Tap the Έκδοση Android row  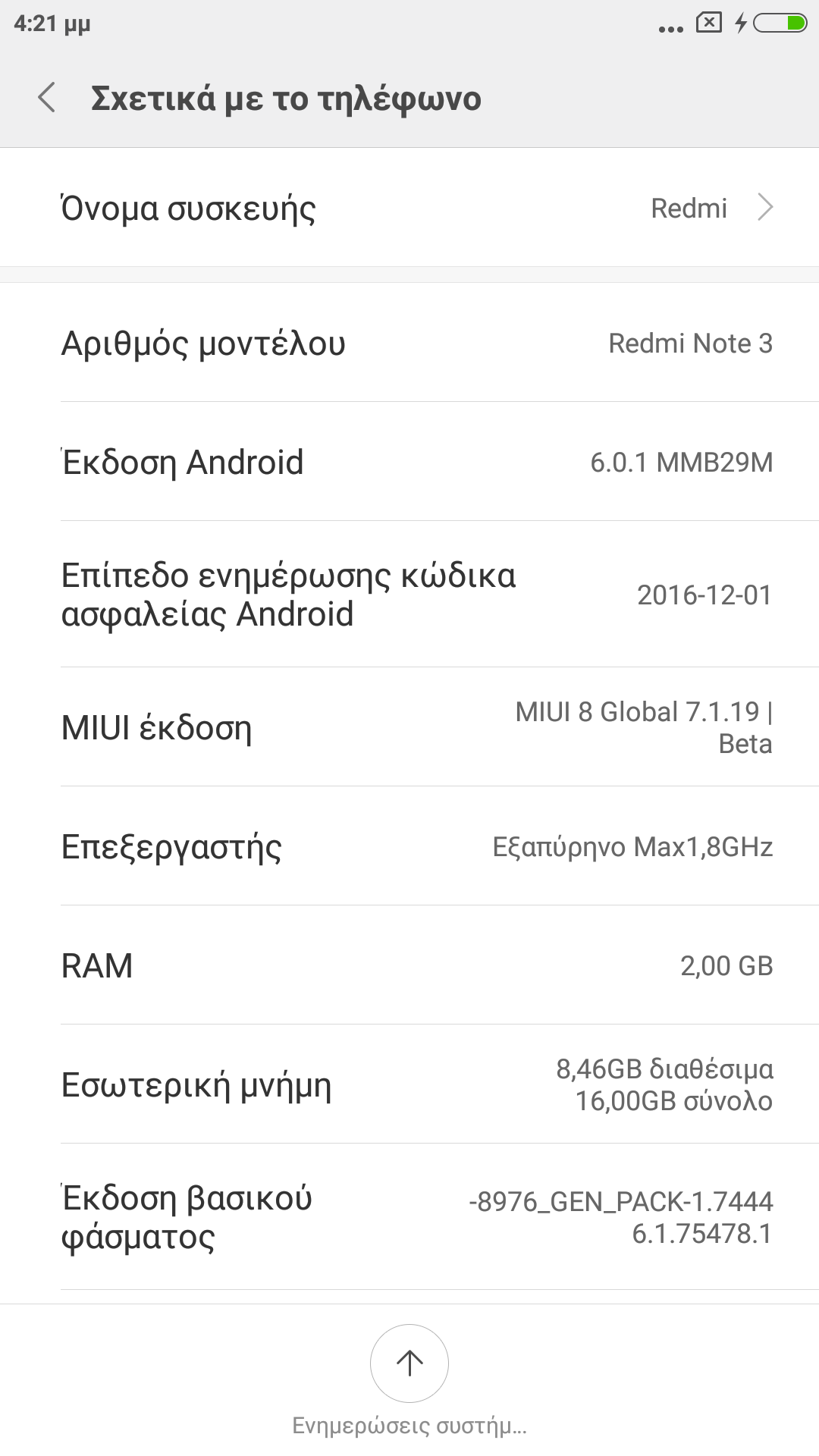click(409, 462)
